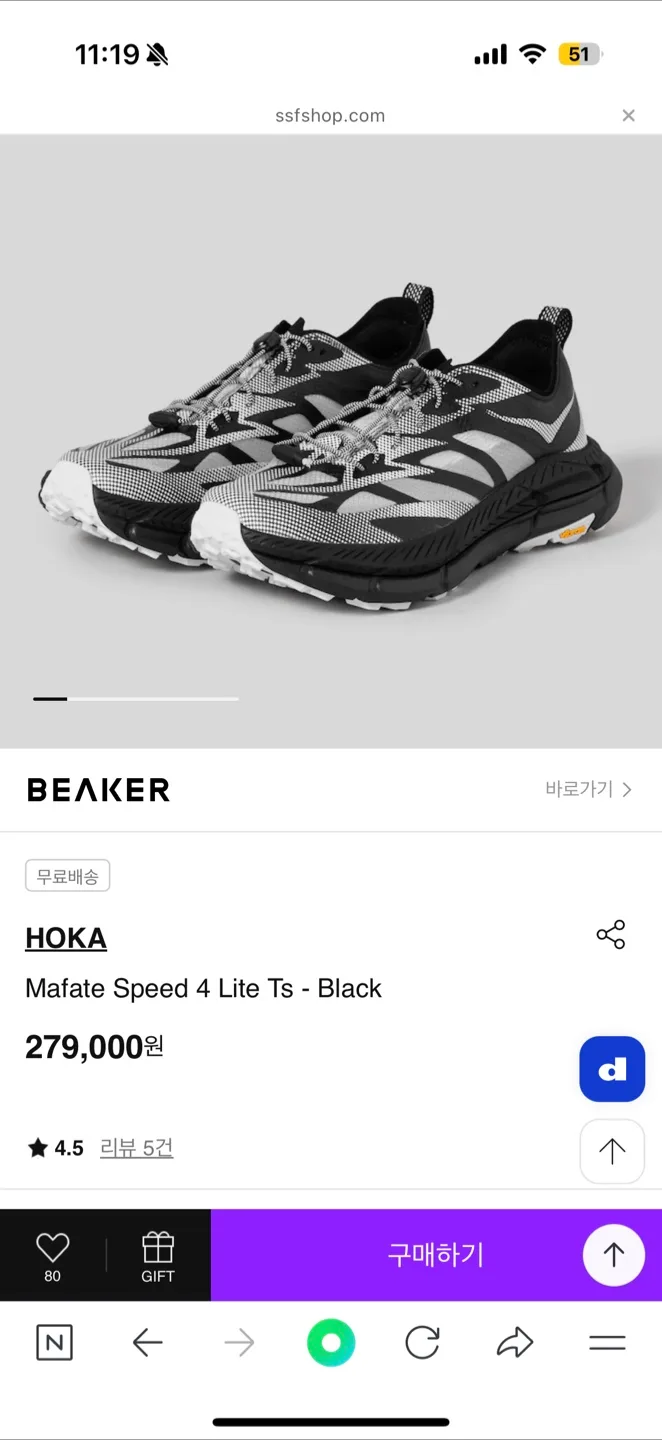Viewport: 662px width, 1440px height.
Task: Open the HOKA brand link
Action: (x=66, y=938)
